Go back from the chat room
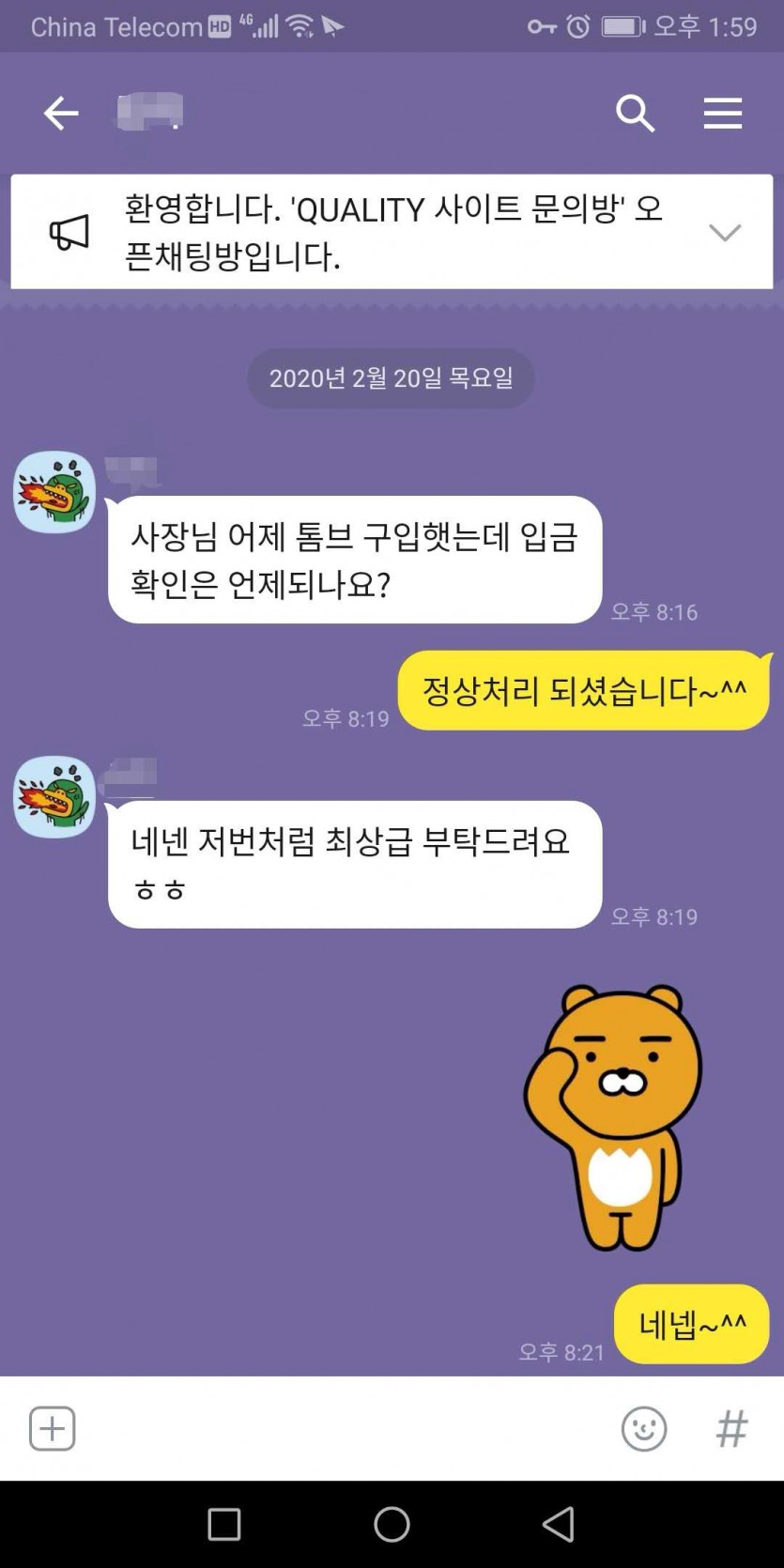This screenshot has height=1568, width=784. tap(61, 114)
